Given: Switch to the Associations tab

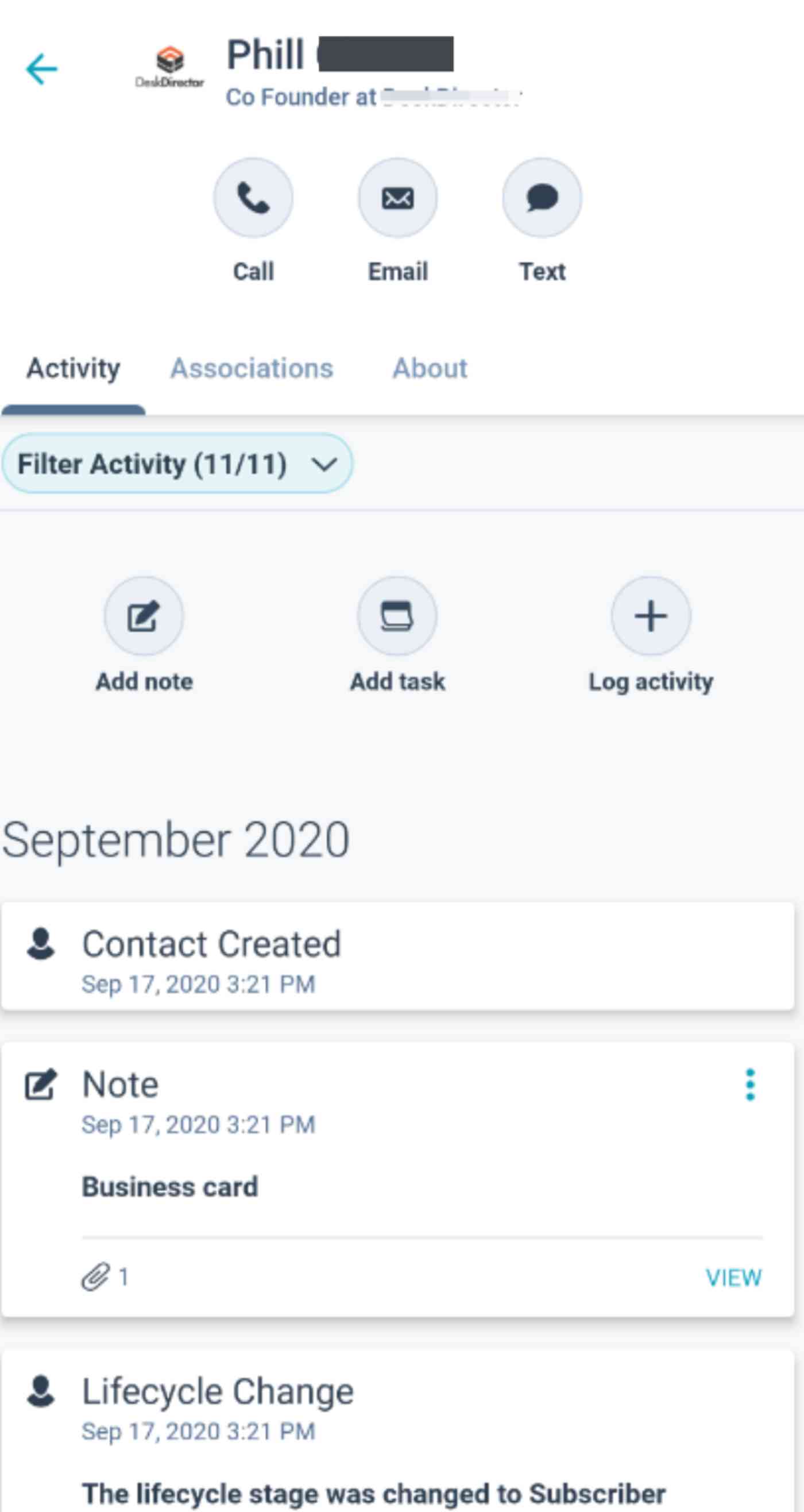Looking at the screenshot, I should pos(251,369).
